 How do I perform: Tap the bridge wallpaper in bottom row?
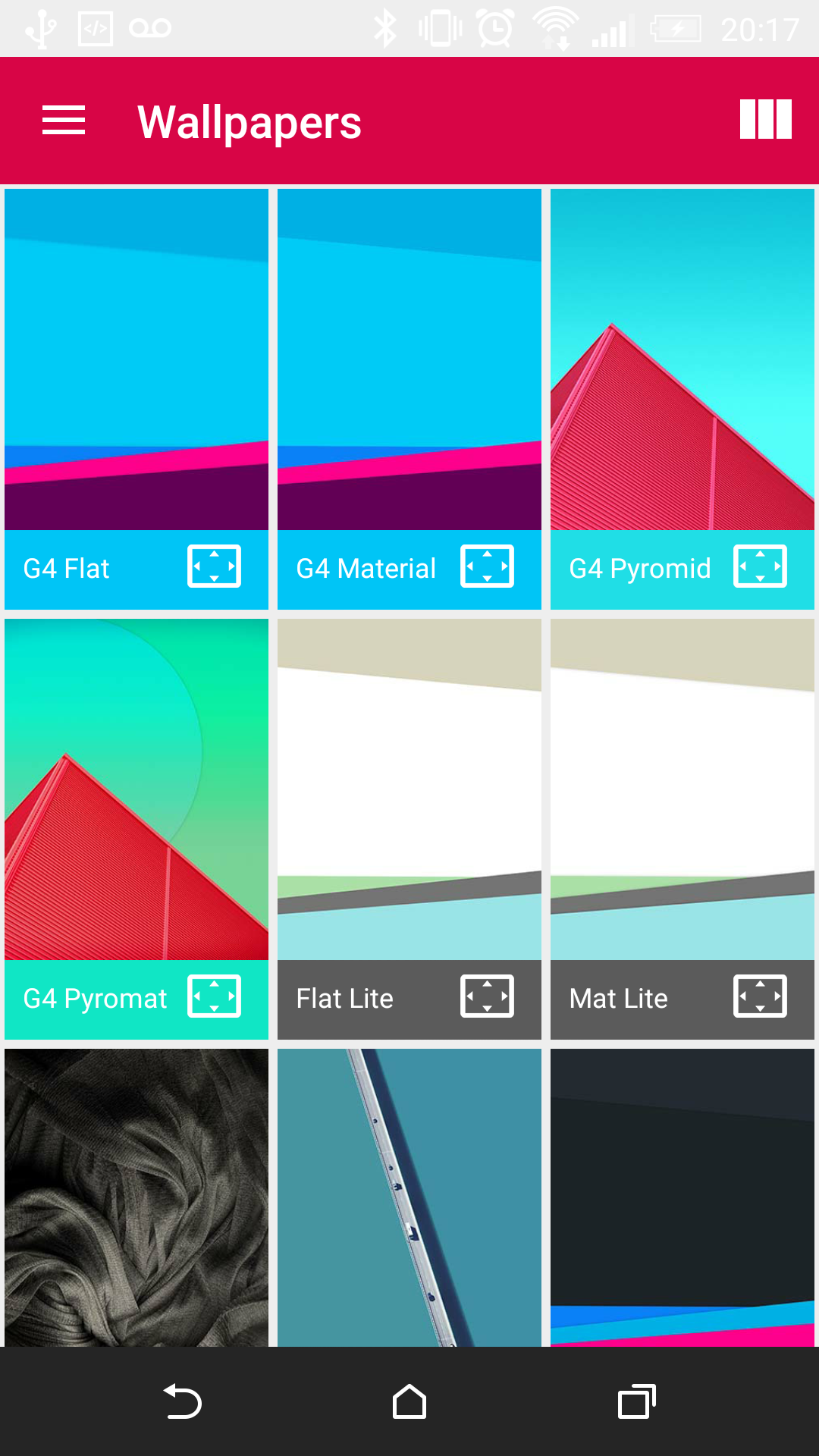click(409, 1198)
